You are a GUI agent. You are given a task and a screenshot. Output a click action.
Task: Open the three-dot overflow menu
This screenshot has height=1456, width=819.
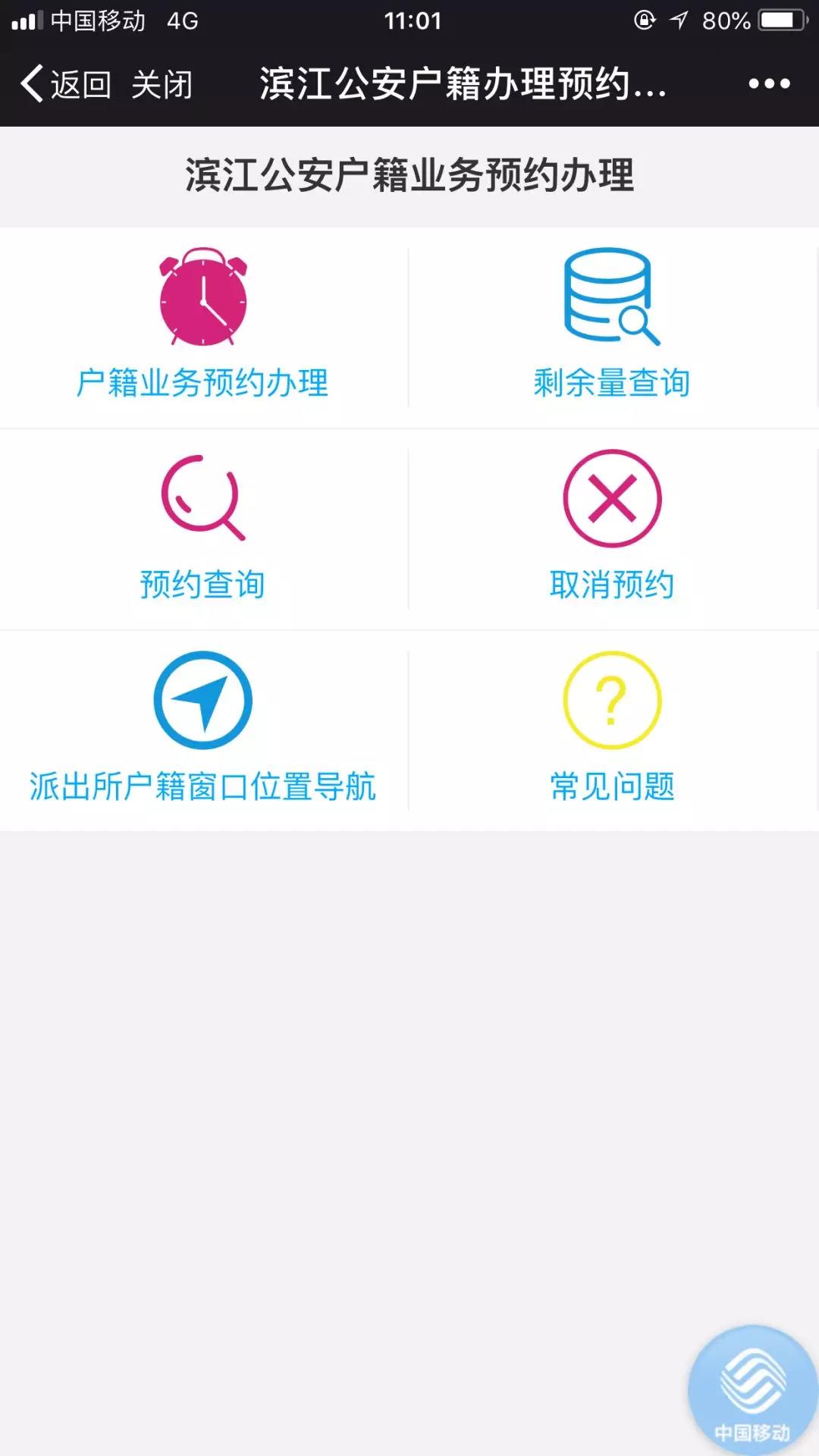tap(769, 83)
